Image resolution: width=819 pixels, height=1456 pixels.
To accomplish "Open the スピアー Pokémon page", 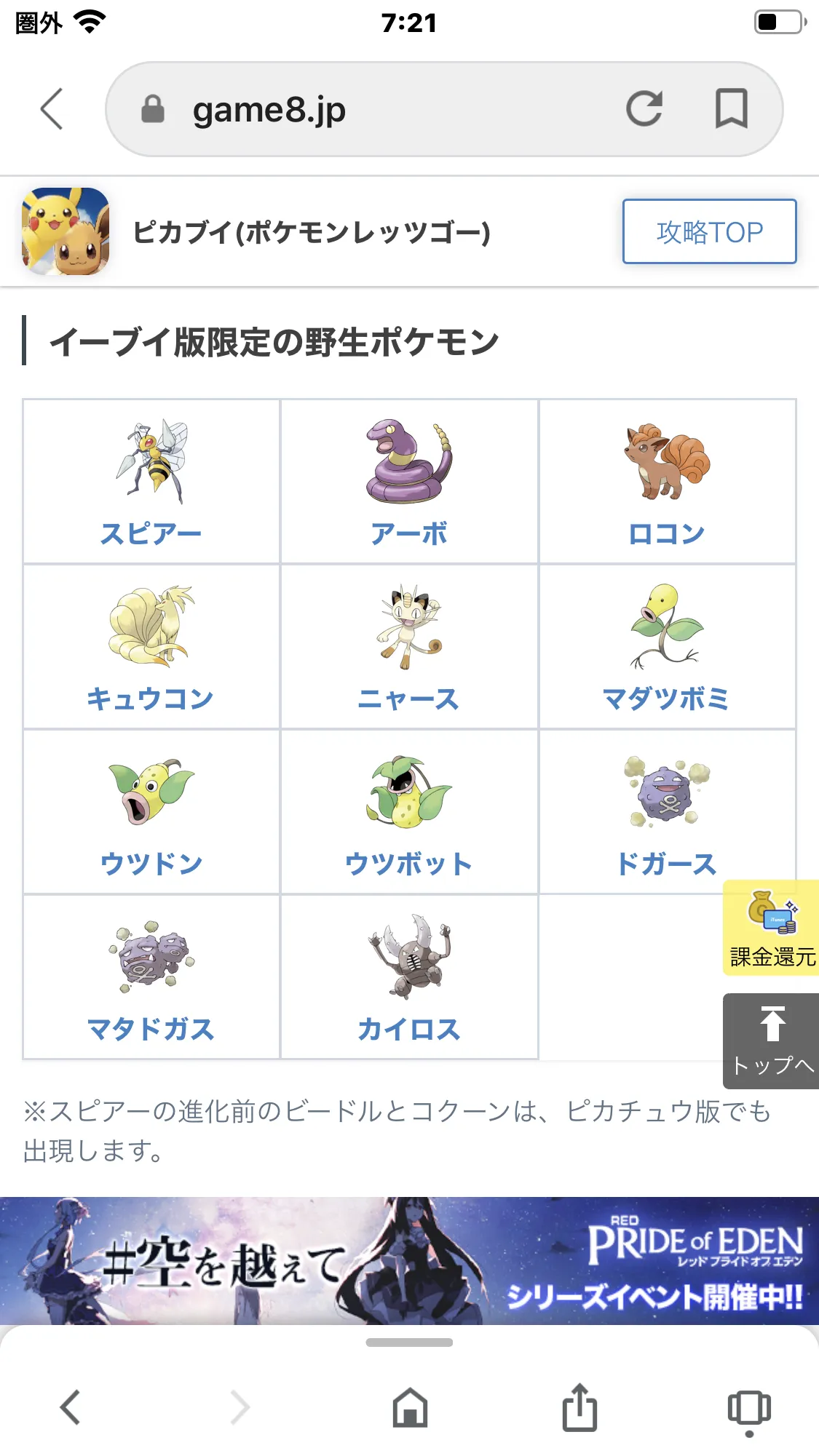I will (x=151, y=481).
